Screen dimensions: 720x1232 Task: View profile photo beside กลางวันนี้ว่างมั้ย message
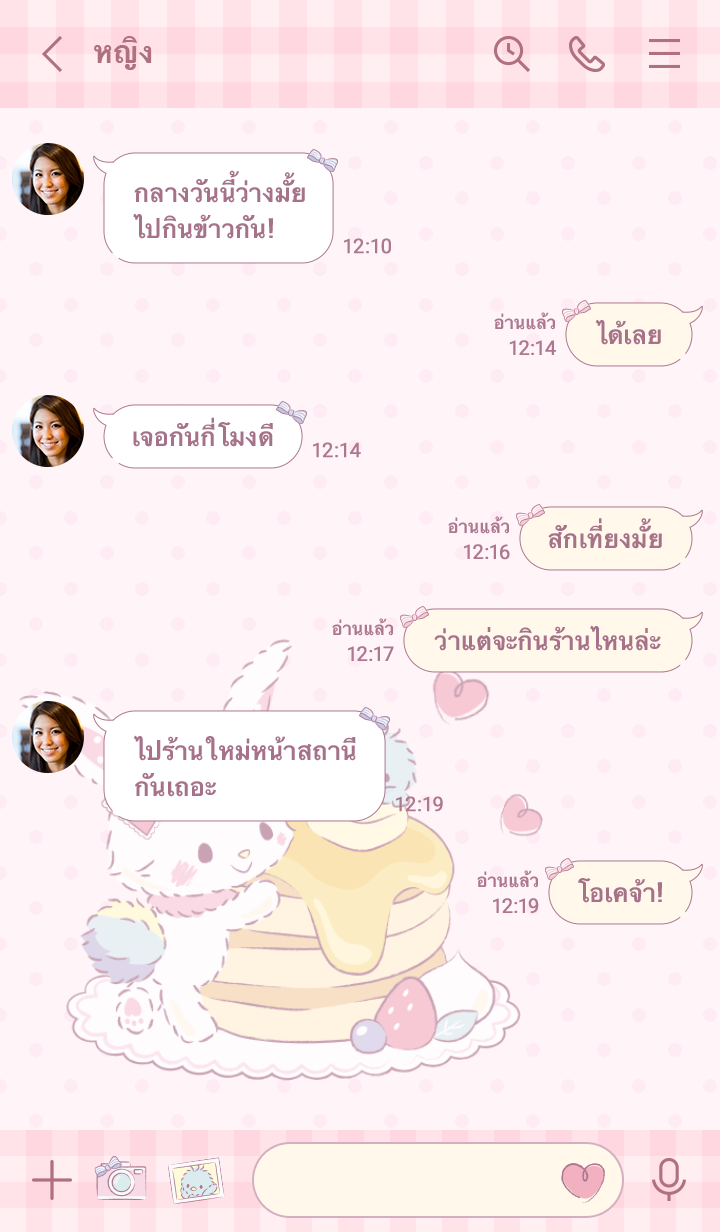pyautogui.click(x=48, y=179)
